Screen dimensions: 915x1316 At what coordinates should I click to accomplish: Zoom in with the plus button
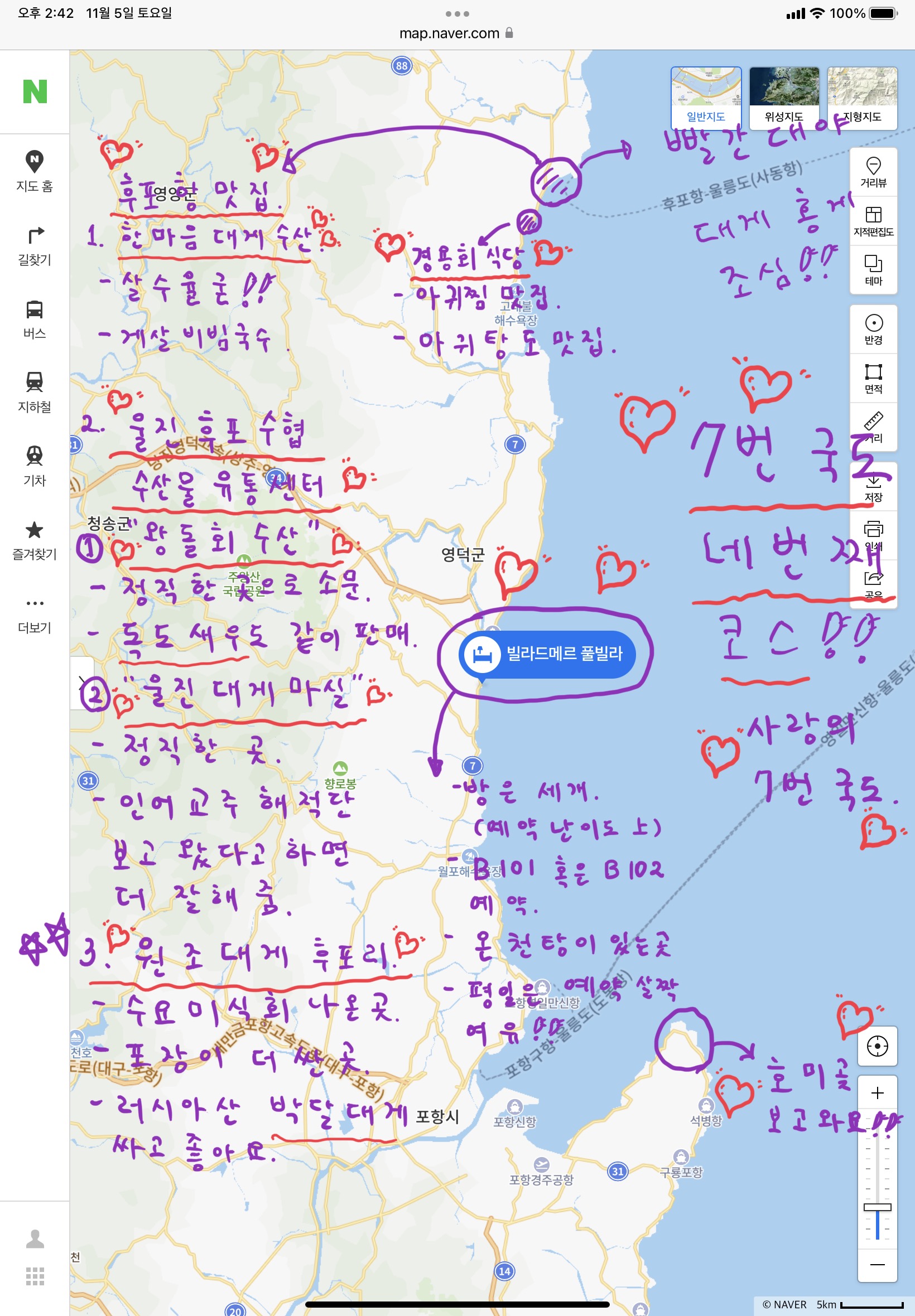(877, 1092)
